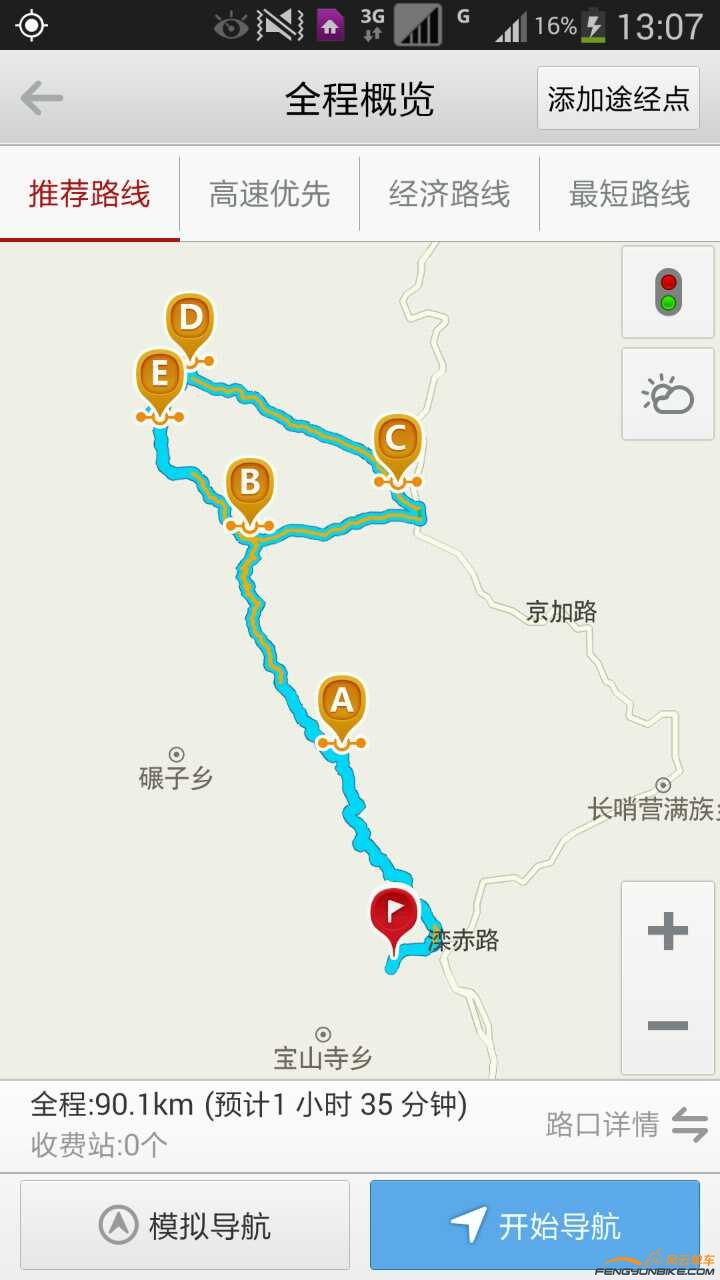Select waypoint marker B on the map
720x1280 pixels.
pos(249,485)
